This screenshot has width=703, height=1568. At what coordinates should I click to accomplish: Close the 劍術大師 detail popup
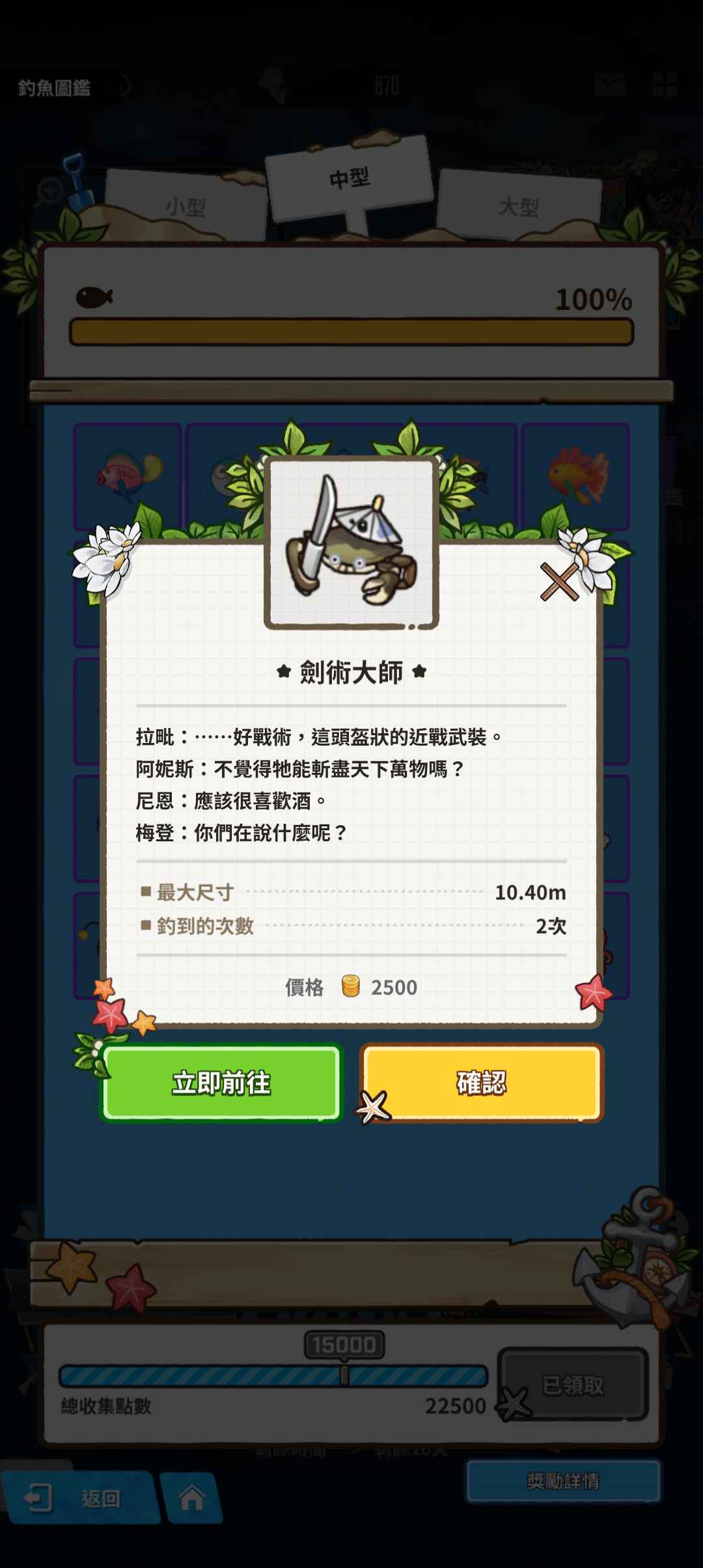[559, 581]
